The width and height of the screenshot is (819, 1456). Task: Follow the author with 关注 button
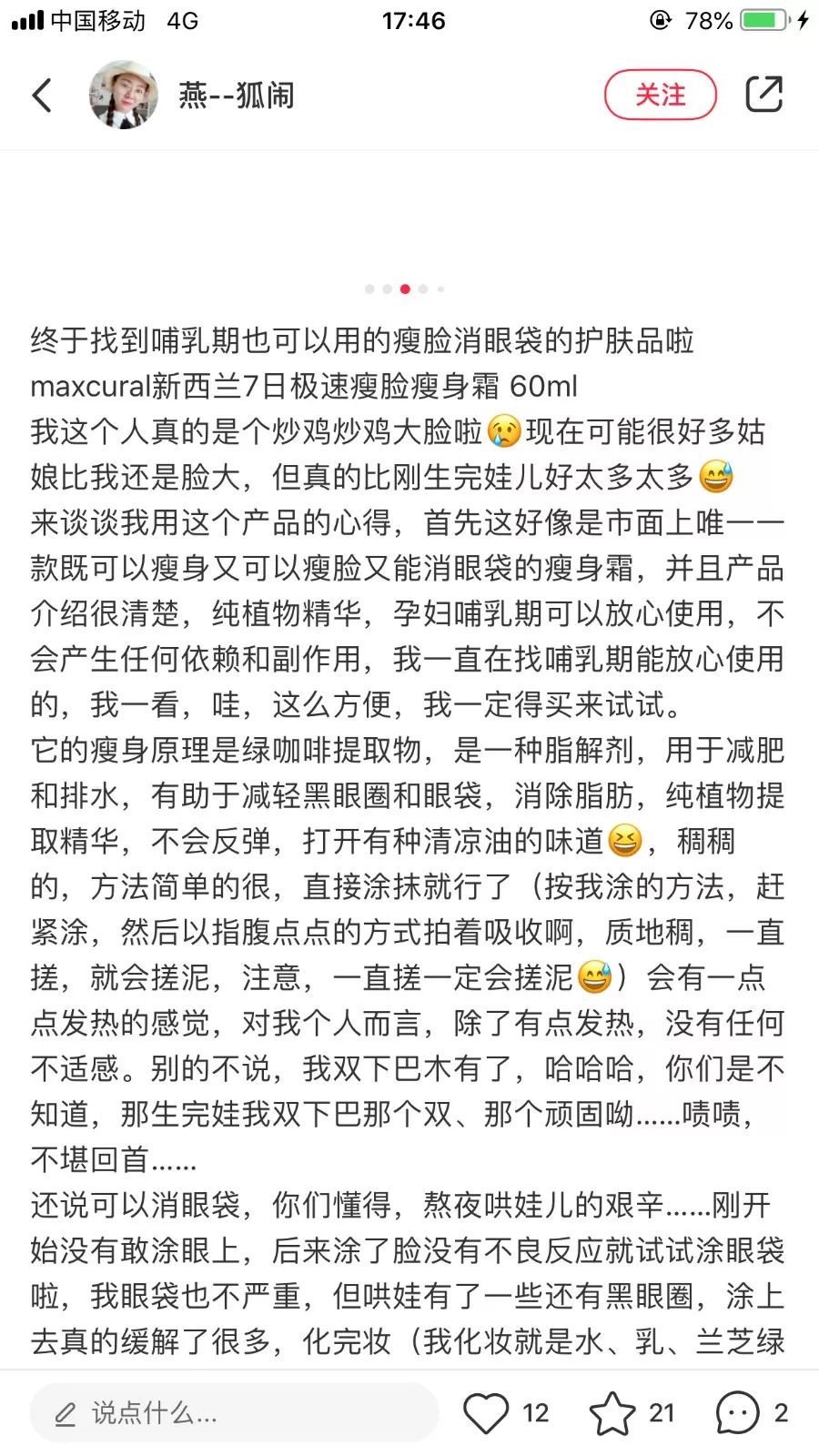click(x=661, y=95)
